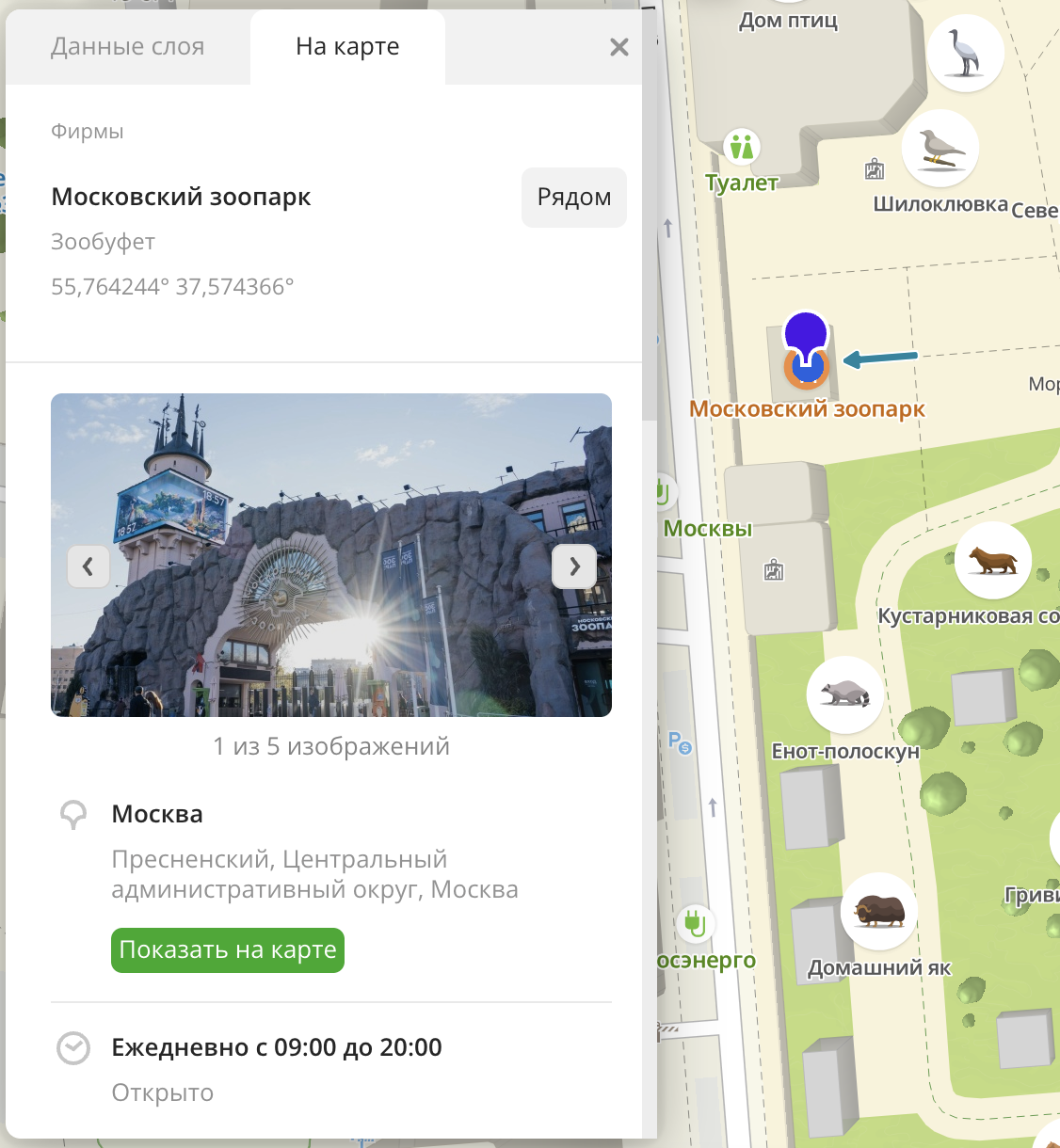Select the Шилоклювка bird marker
The width and height of the screenshot is (1060, 1148).
coord(940,149)
